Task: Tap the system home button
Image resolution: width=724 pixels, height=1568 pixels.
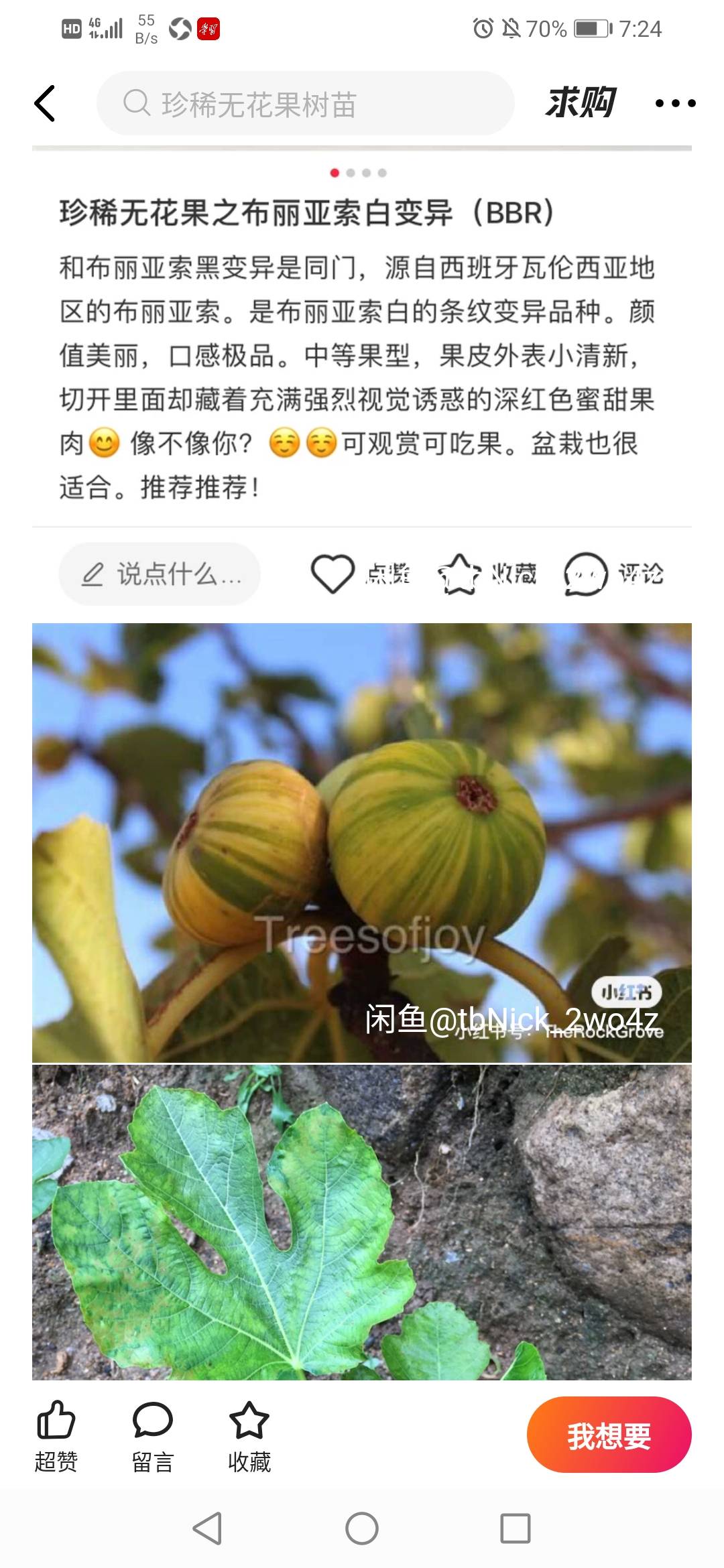Action: pos(362,1528)
